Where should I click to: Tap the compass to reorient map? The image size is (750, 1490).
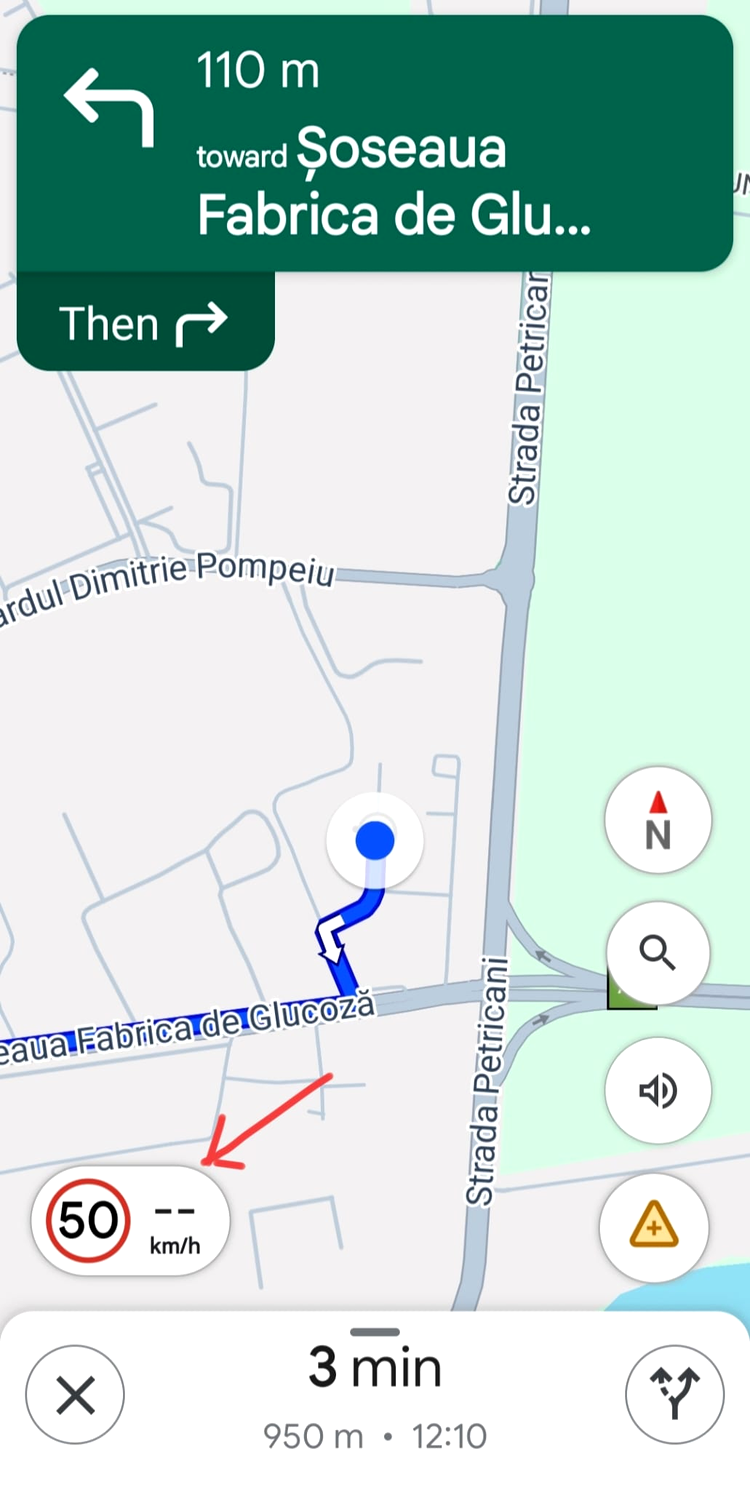tap(658, 821)
